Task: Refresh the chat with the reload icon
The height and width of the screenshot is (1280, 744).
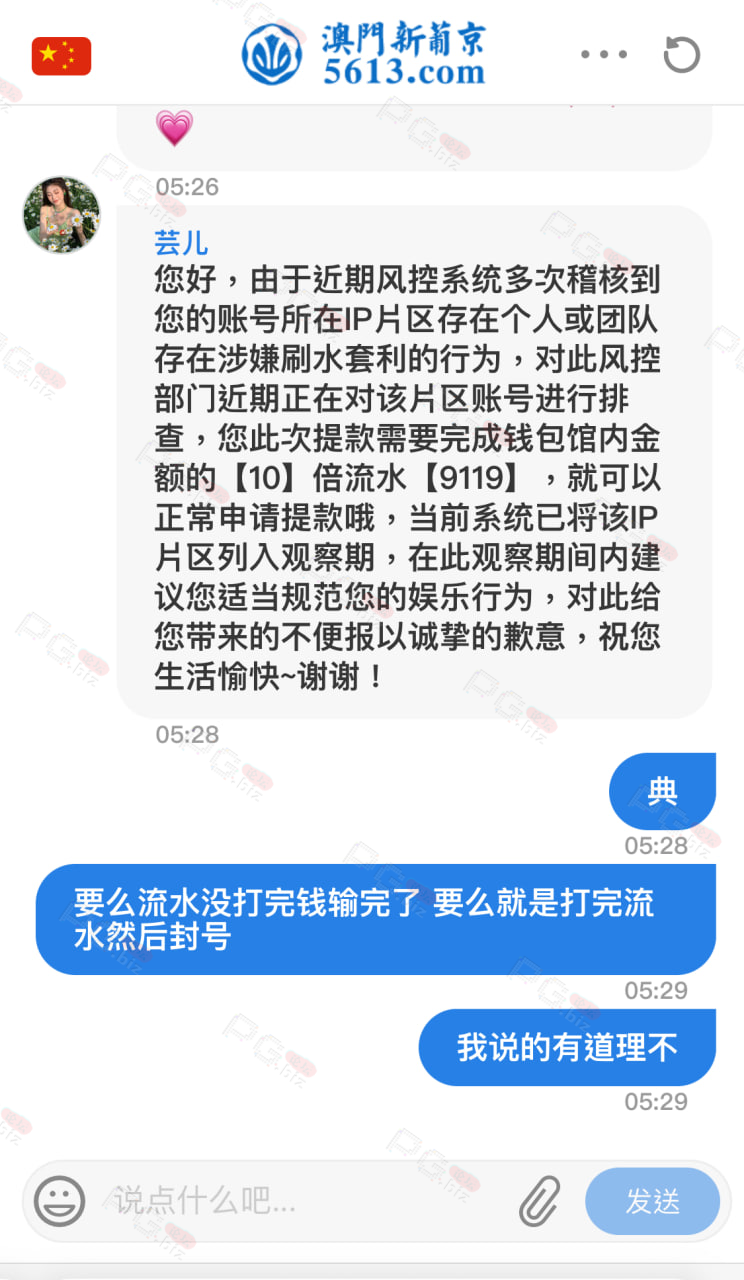Action: 682,54
